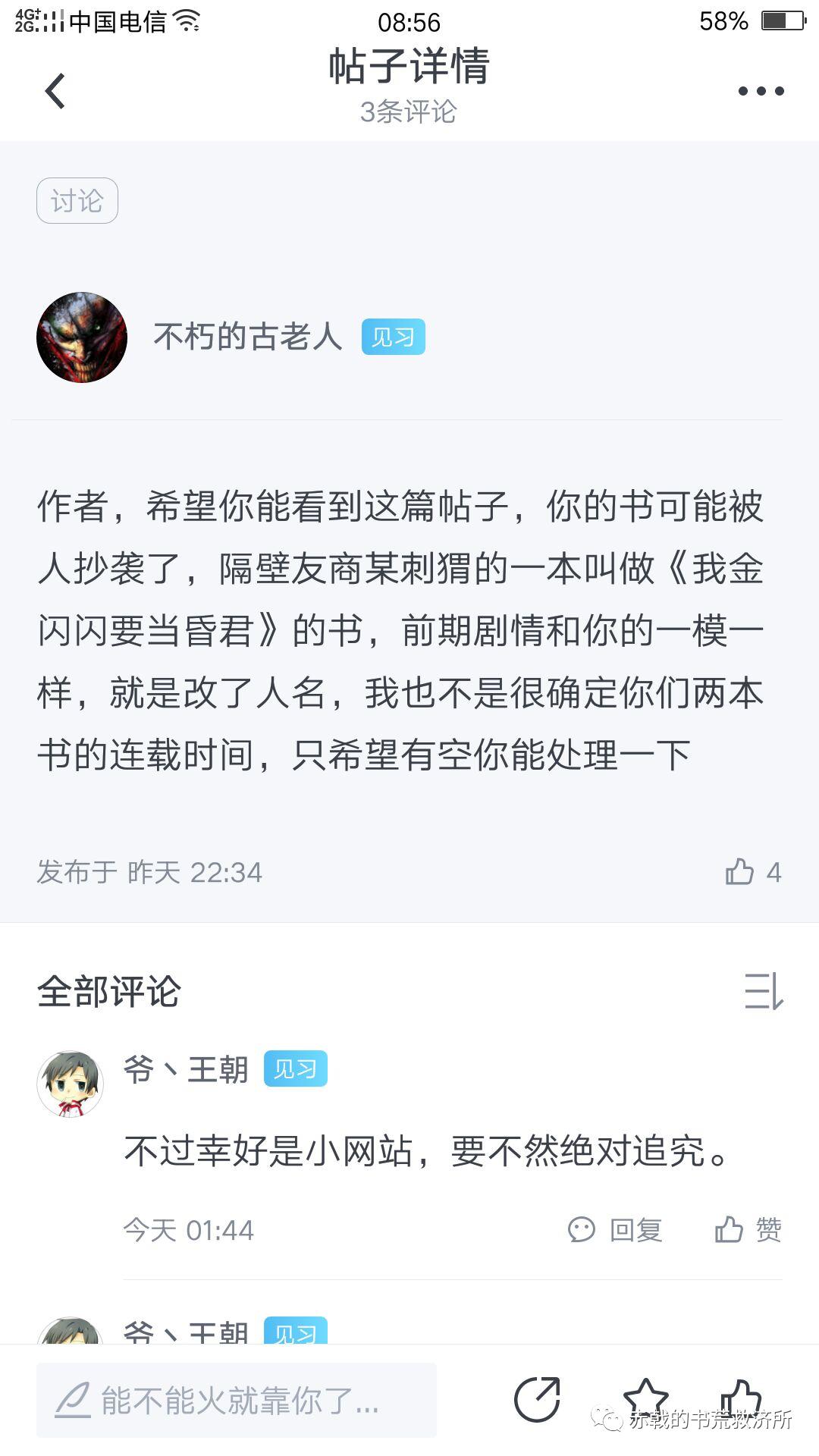
Task: Change the comment sort order
Action: [763, 991]
